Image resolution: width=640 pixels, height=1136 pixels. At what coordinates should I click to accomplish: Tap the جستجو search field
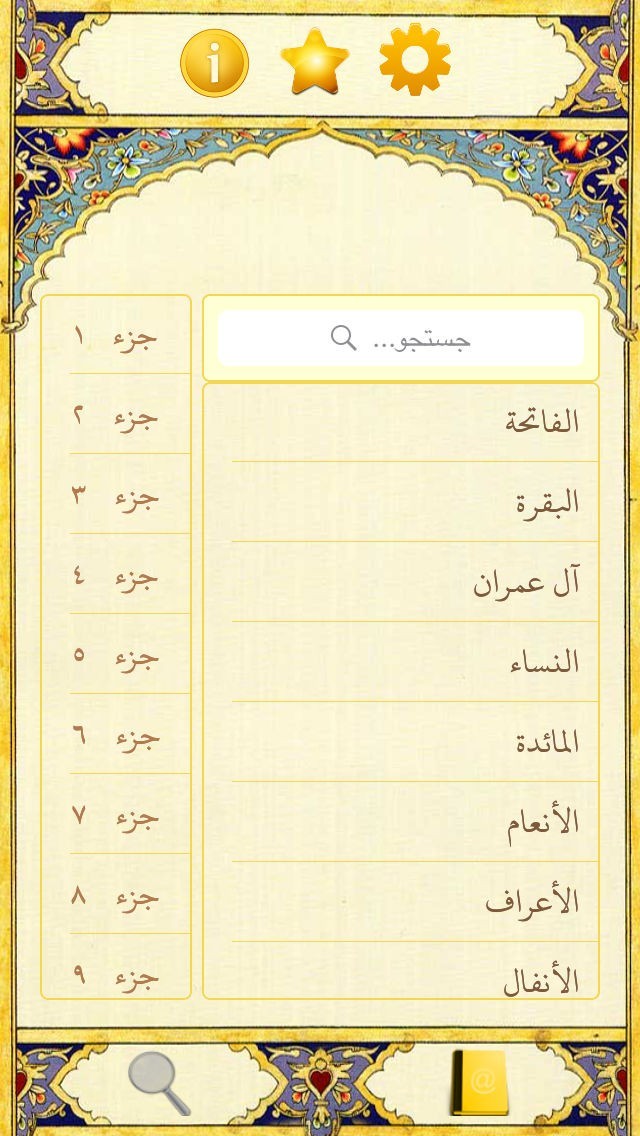point(401,338)
